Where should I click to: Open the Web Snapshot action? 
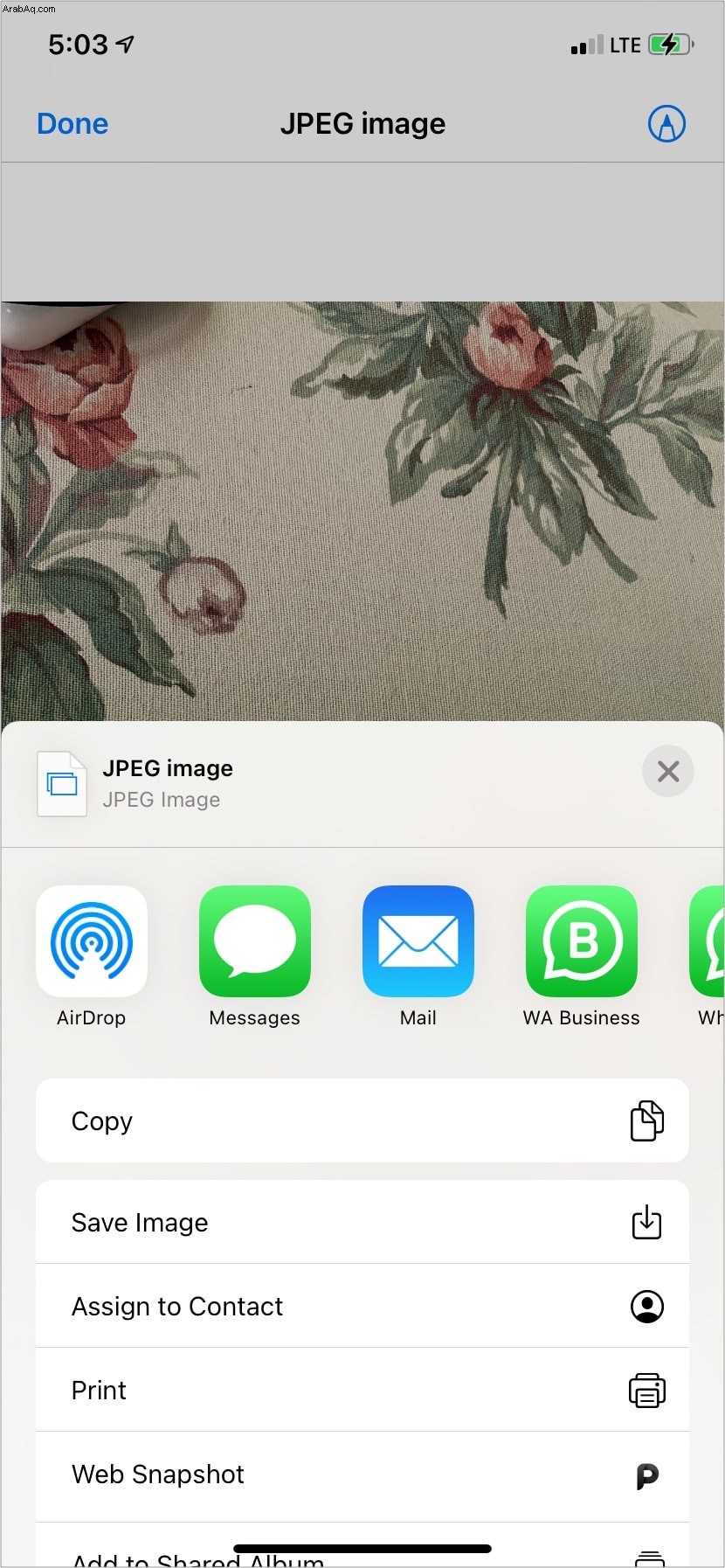362,1474
